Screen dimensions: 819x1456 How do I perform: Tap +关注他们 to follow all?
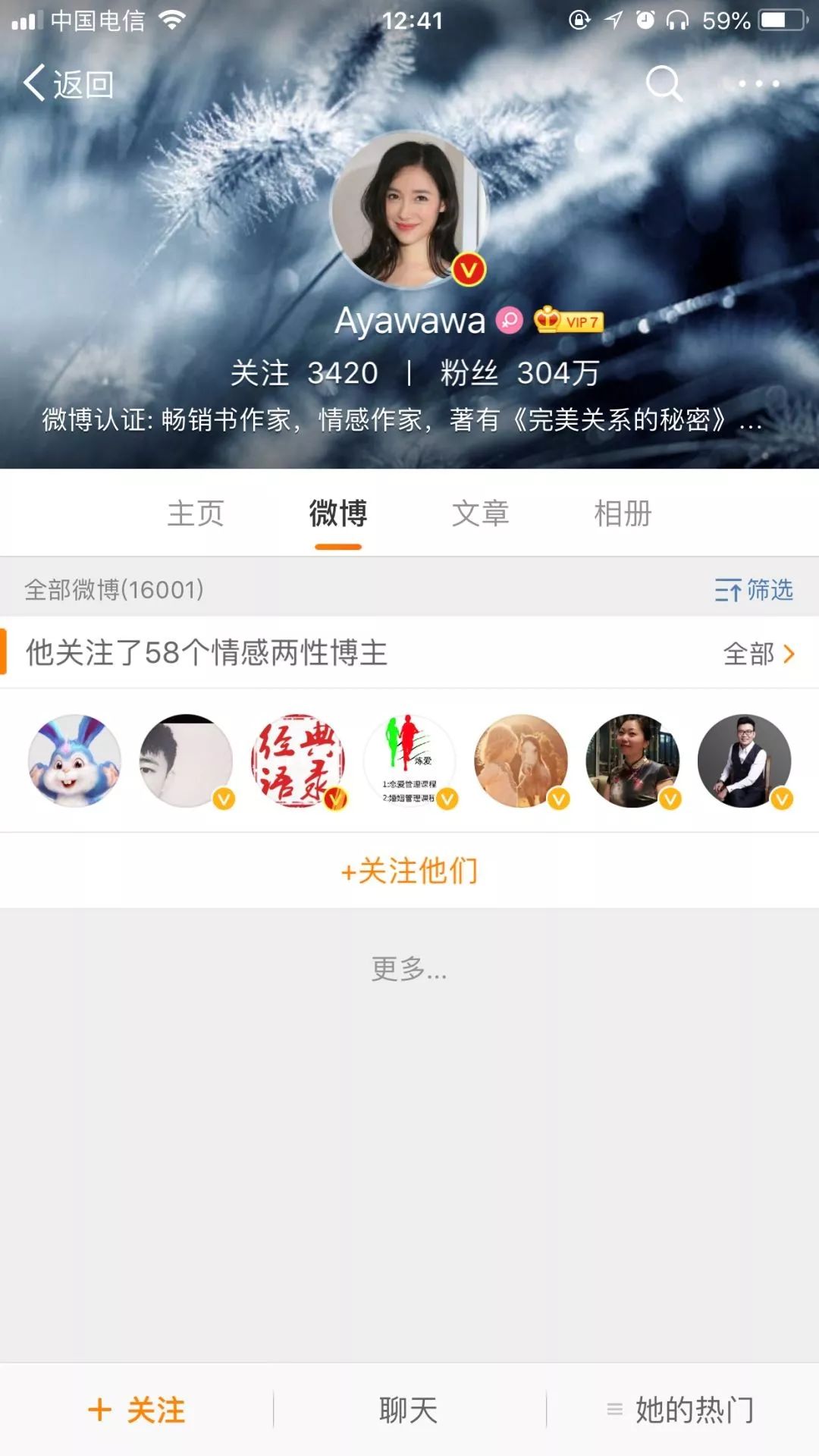click(409, 871)
